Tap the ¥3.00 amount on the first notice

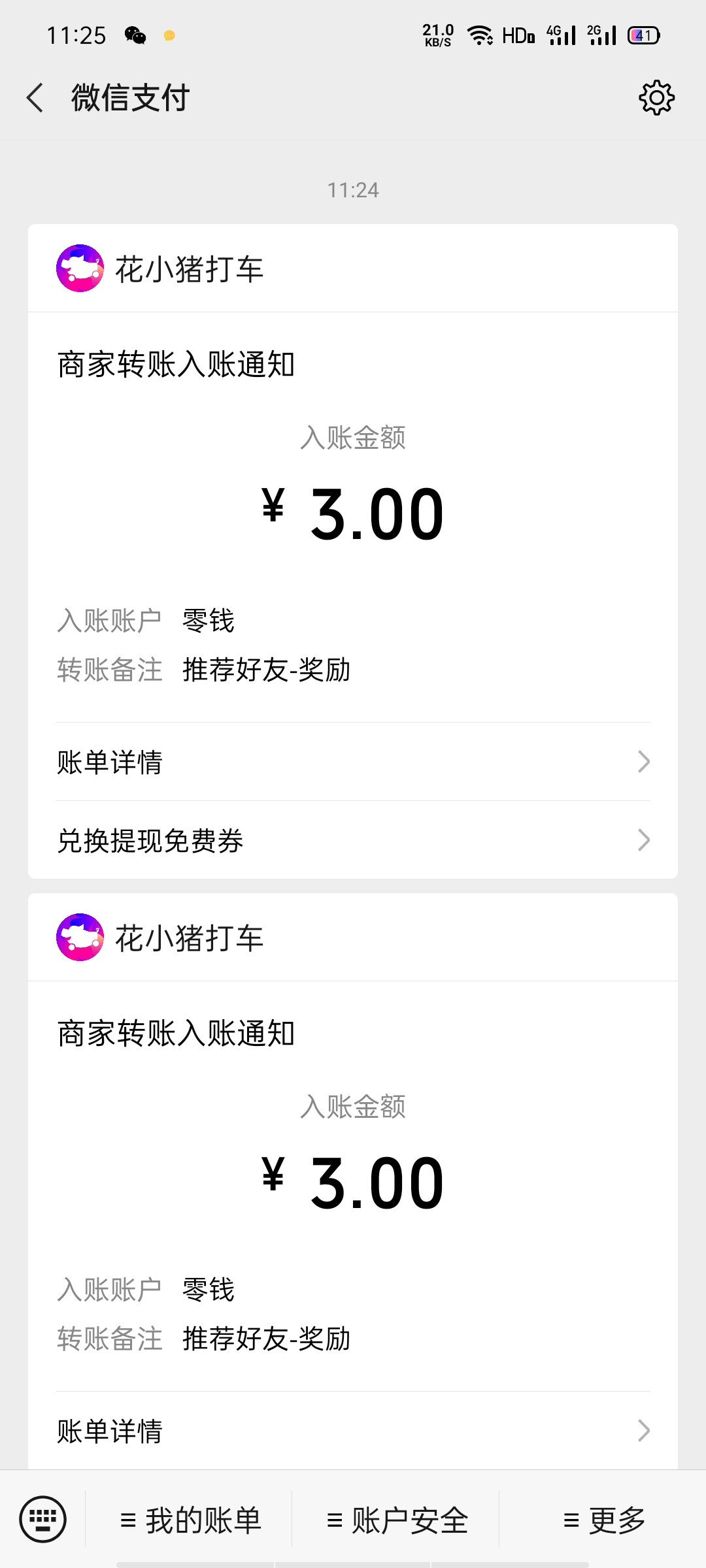pyautogui.click(x=353, y=514)
